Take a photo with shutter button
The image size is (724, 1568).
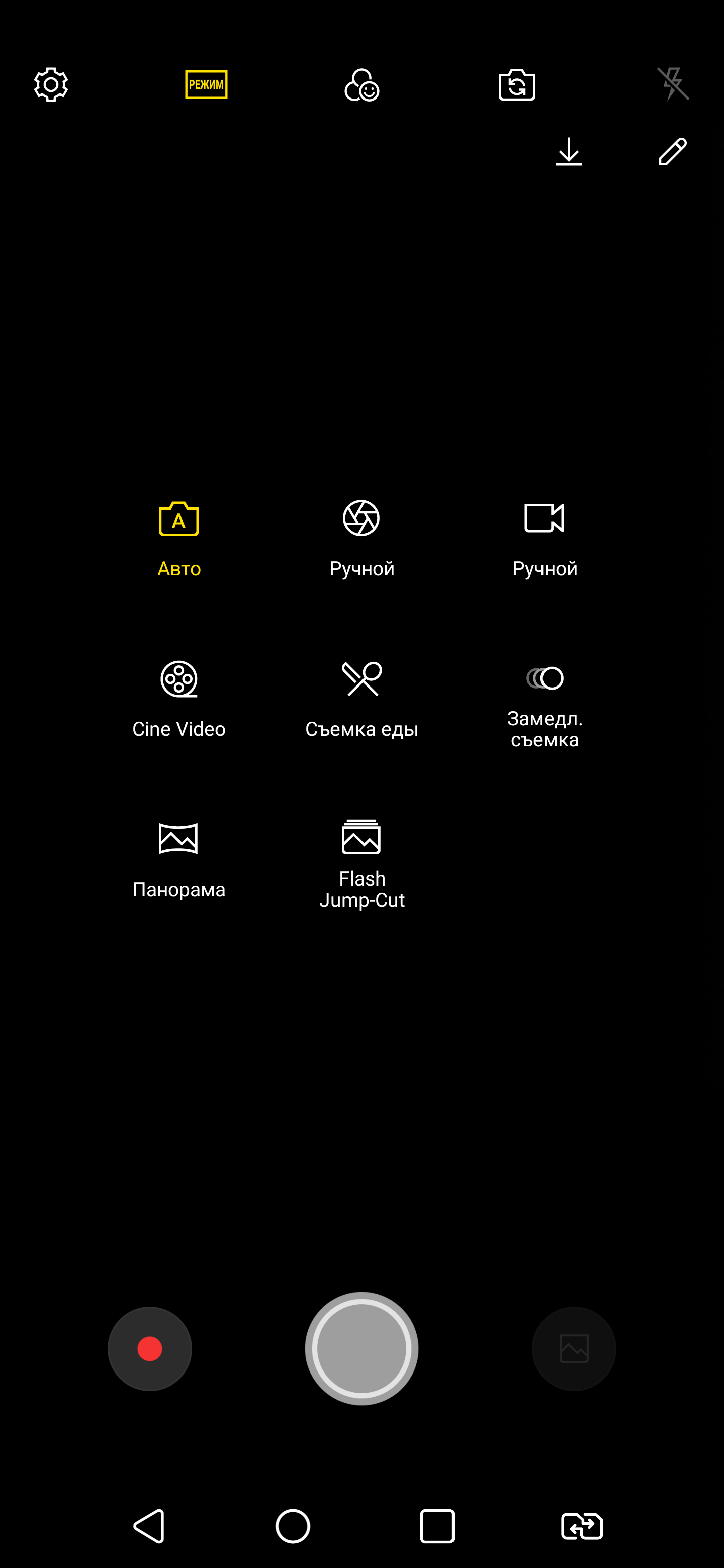[361, 1349]
